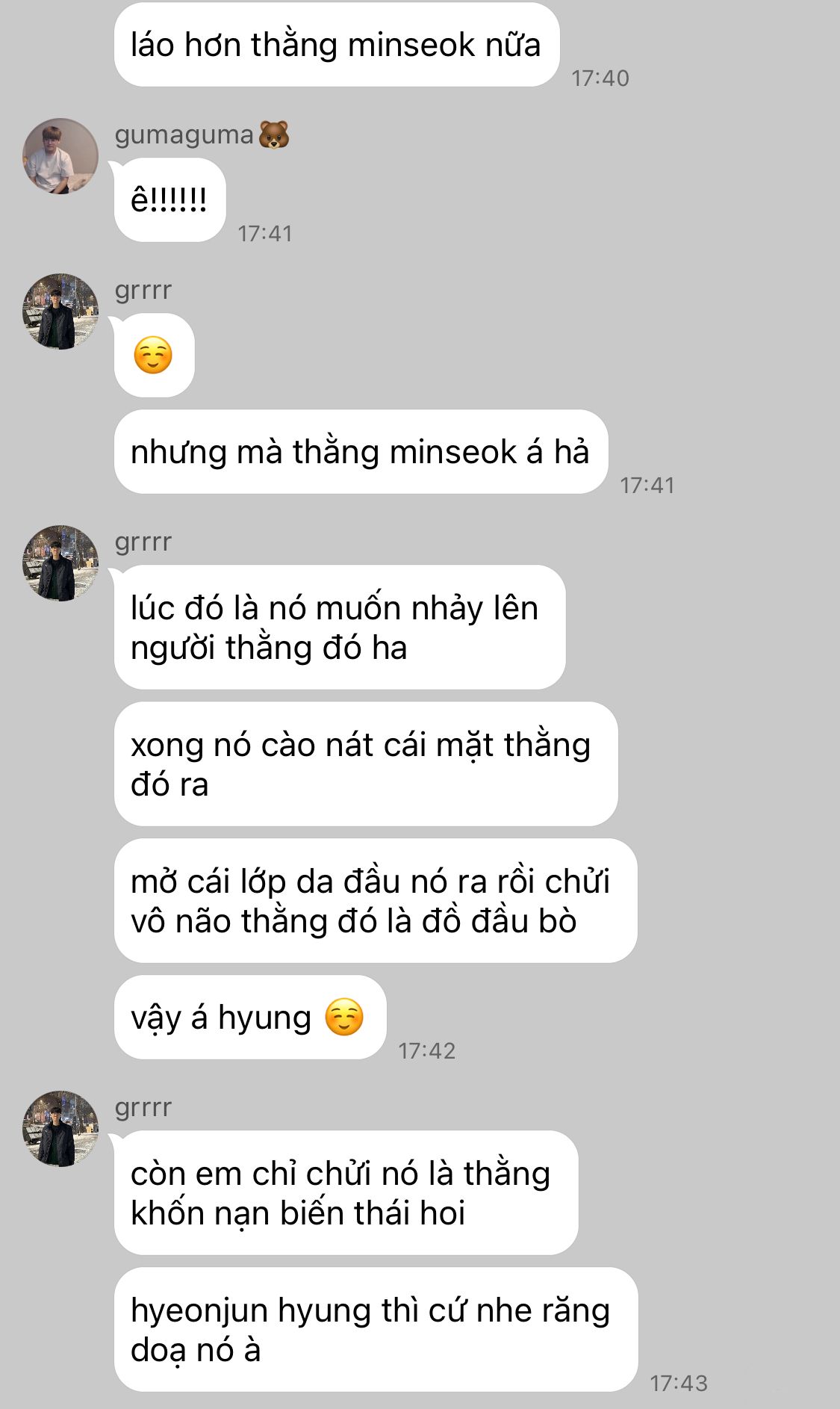Screen dimensions: 840x1409
Task: Tap grrrr's avatar beside "lúc đó là nó muốn"
Action: pos(60,563)
